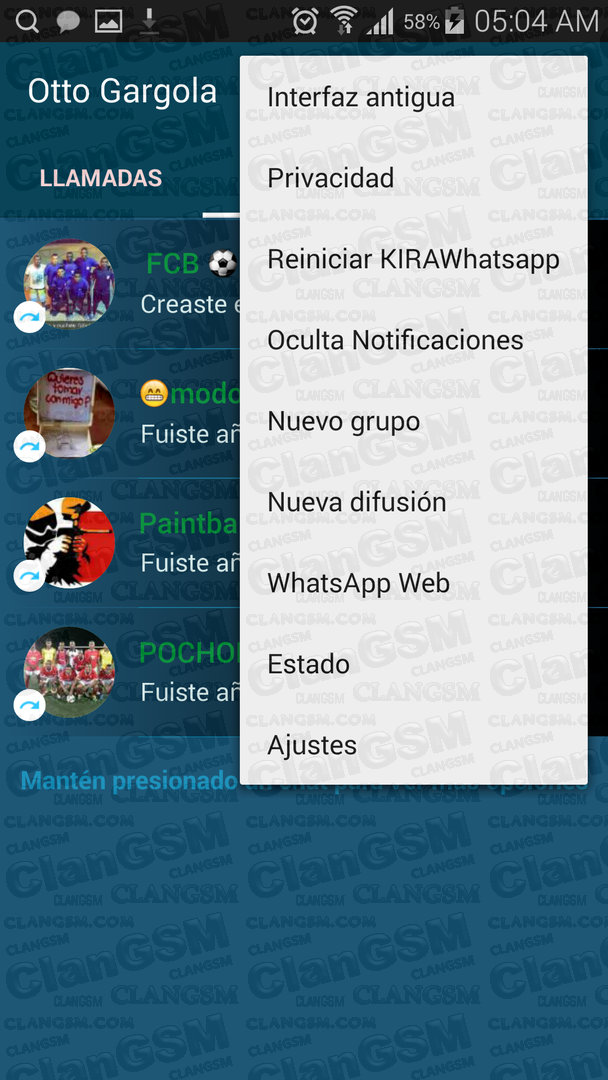
Task: Create a Nuevo grupo
Action: point(413,422)
